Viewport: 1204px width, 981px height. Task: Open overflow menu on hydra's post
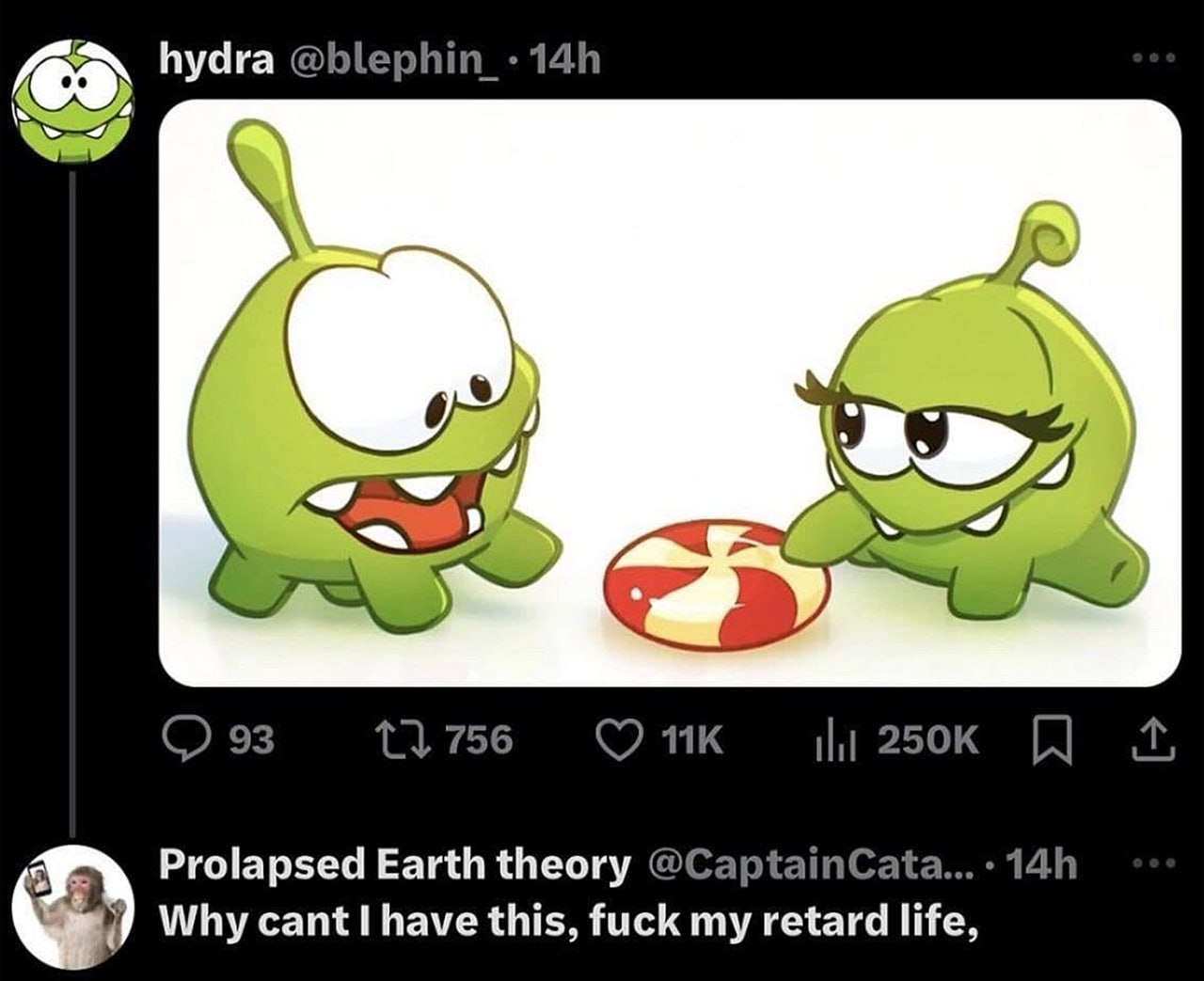[x=1154, y=58]
